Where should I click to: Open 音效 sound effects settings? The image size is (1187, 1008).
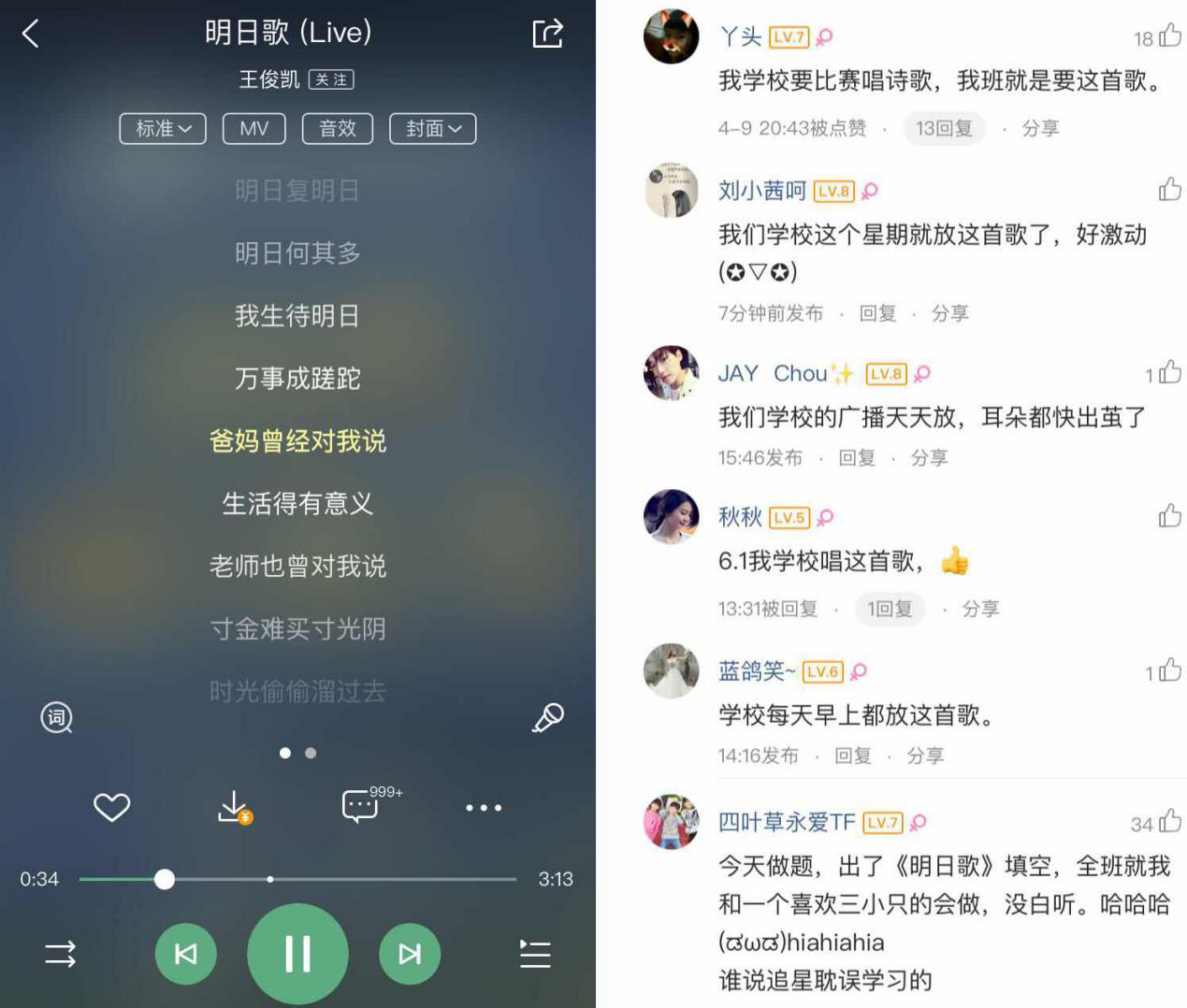click(x=337, y=129)
